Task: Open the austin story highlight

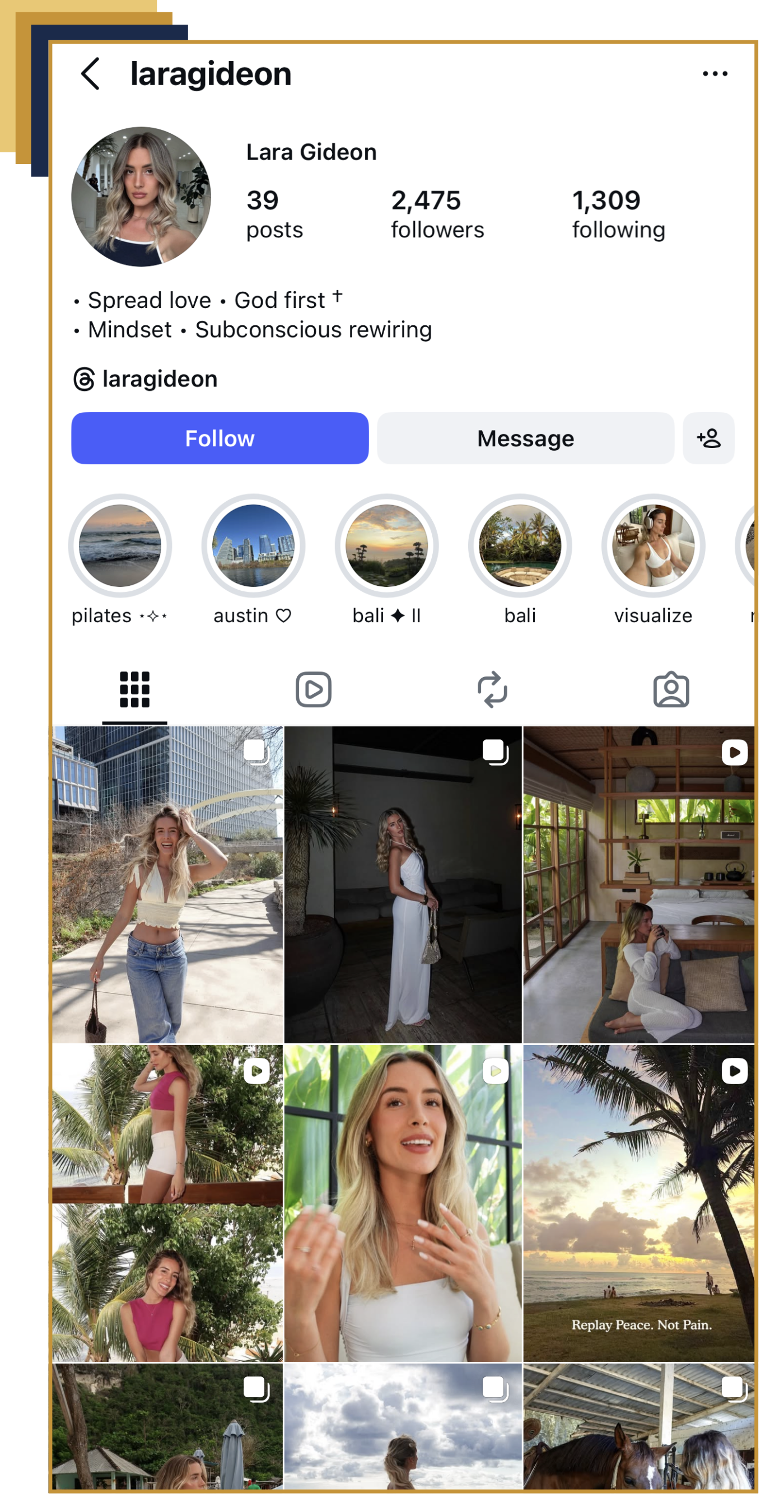Action: [253, 546]
